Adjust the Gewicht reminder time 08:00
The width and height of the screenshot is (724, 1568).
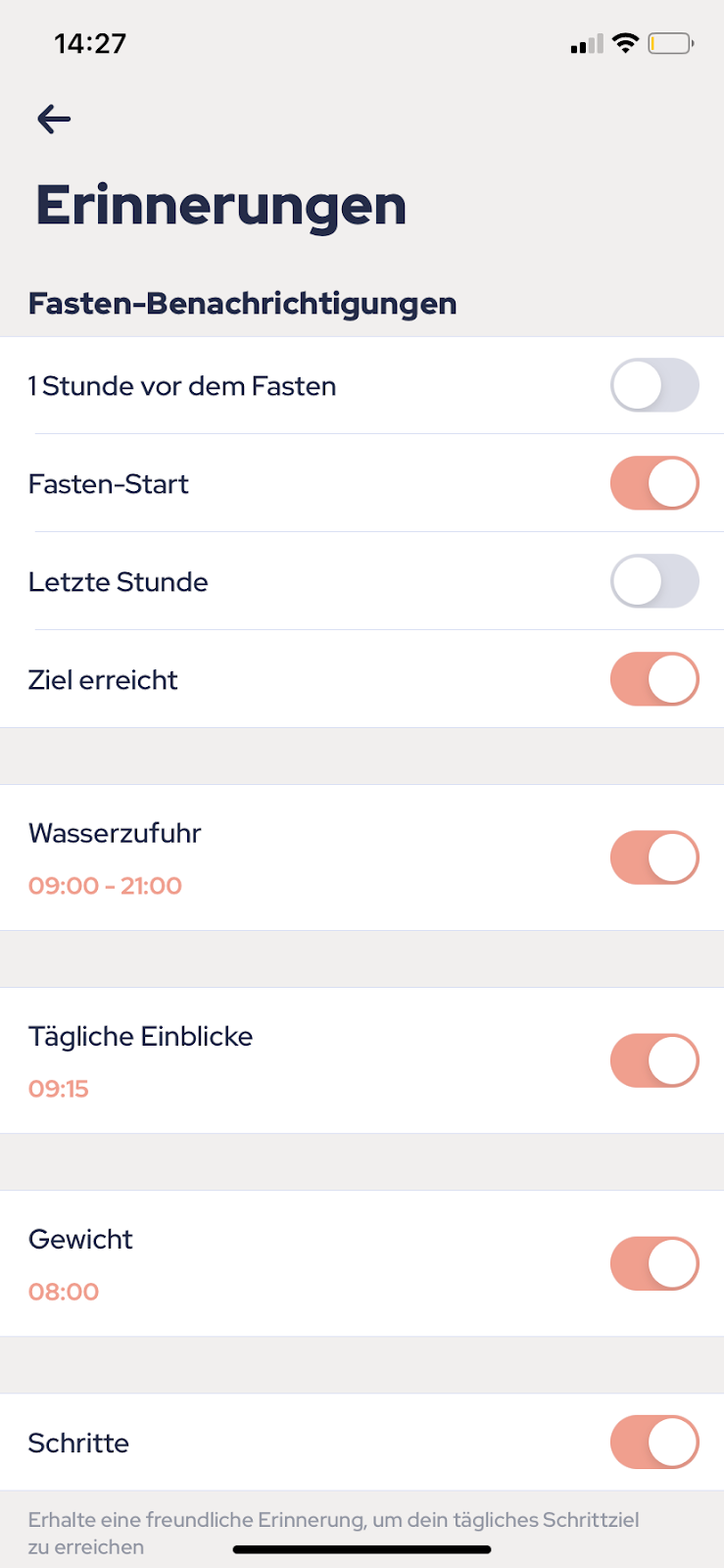click(64, 1292)
